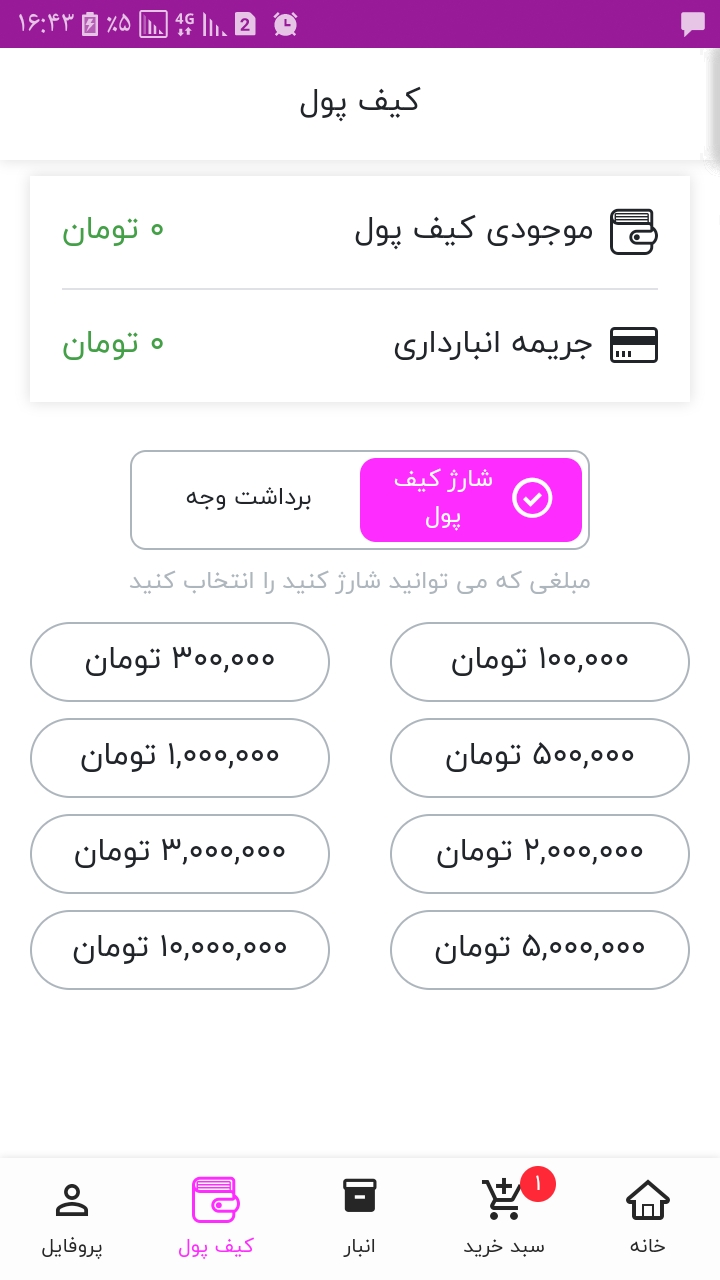Choose the 300,000 تومان amount
Viewport: 720px width, 1280px height.
click(x=180, y=662)
